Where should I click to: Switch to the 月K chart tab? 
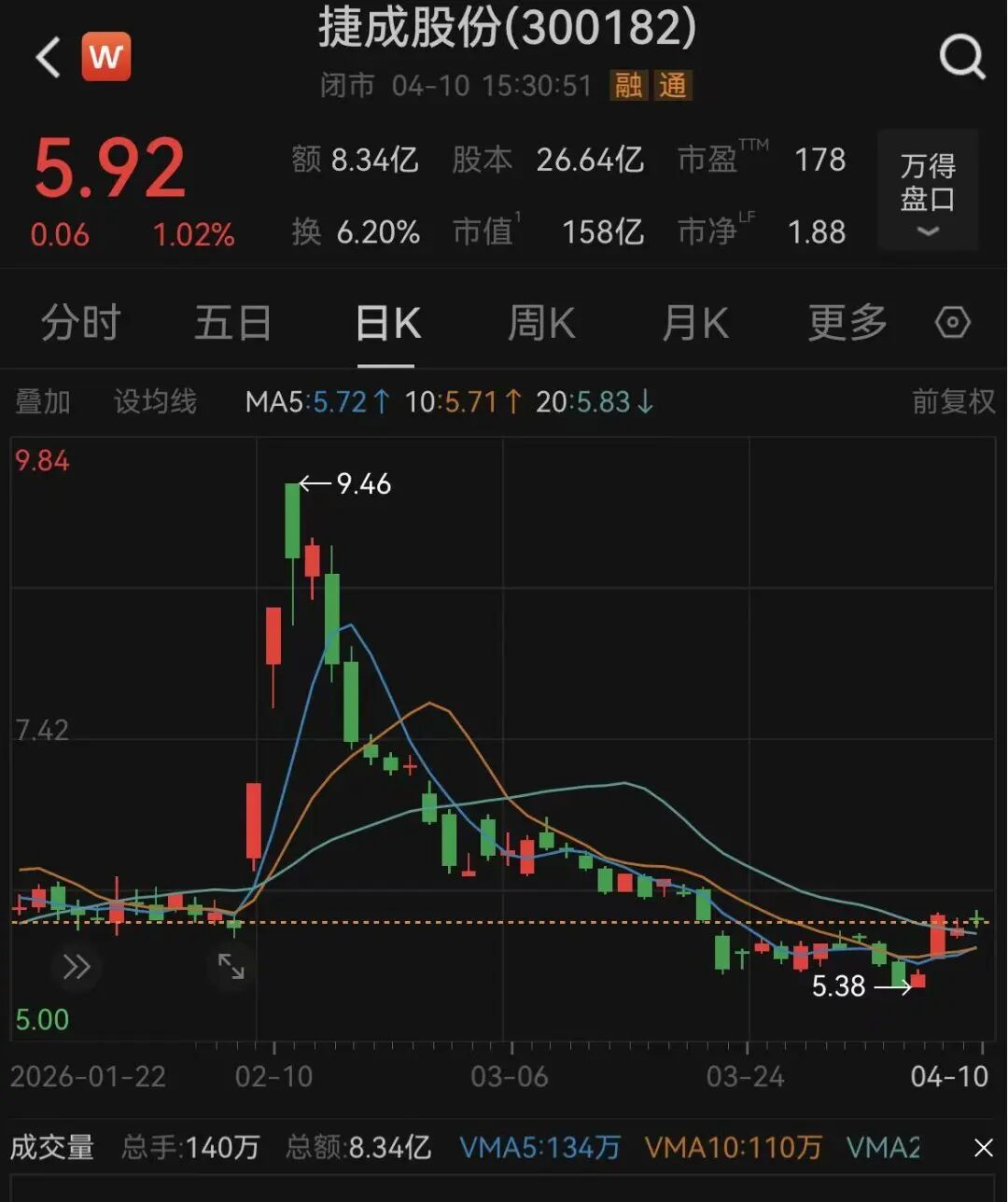[694, 324]
